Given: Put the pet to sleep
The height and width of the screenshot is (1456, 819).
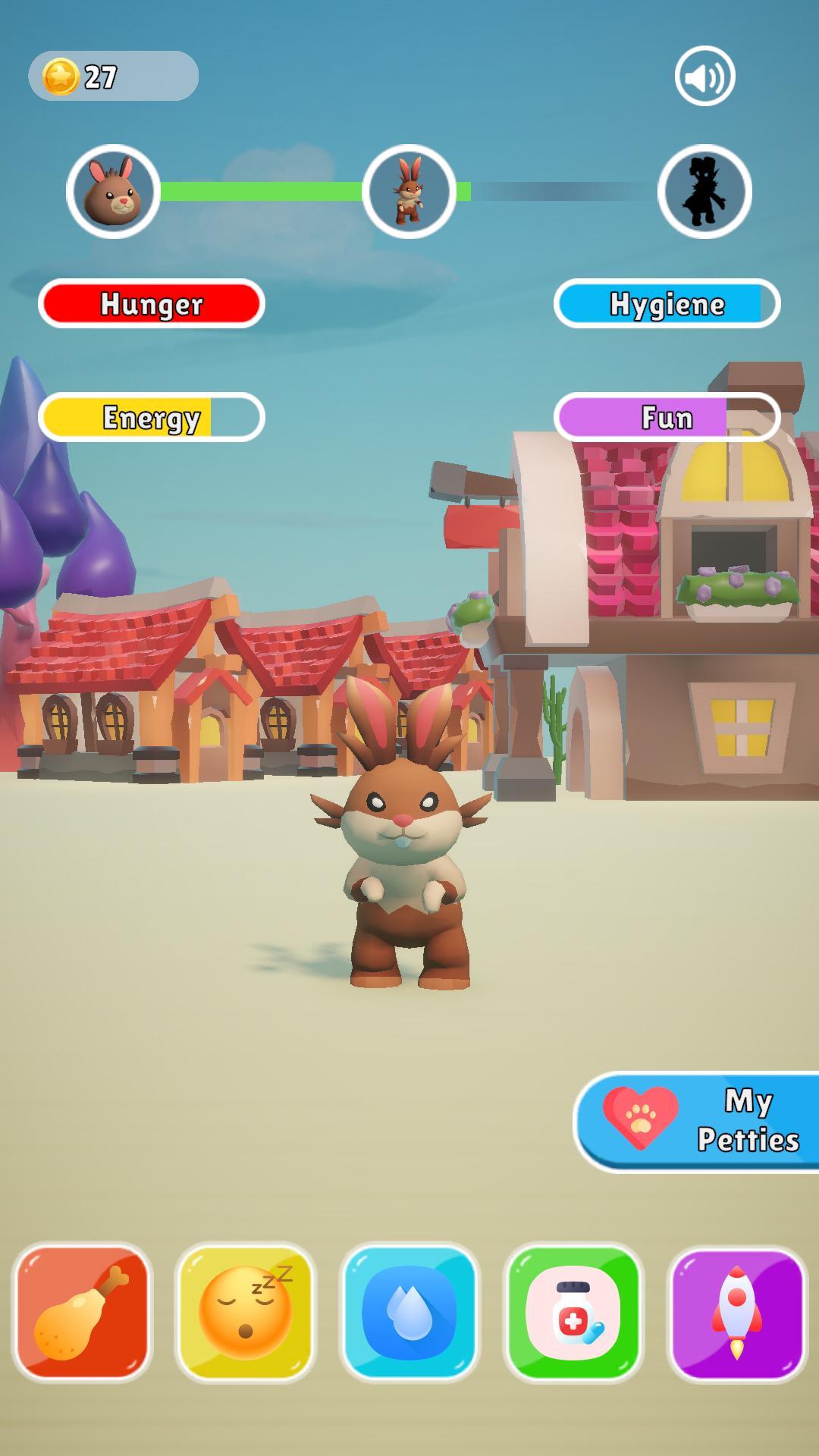Looking at the screenshot, I should [x=246, y=1313].
